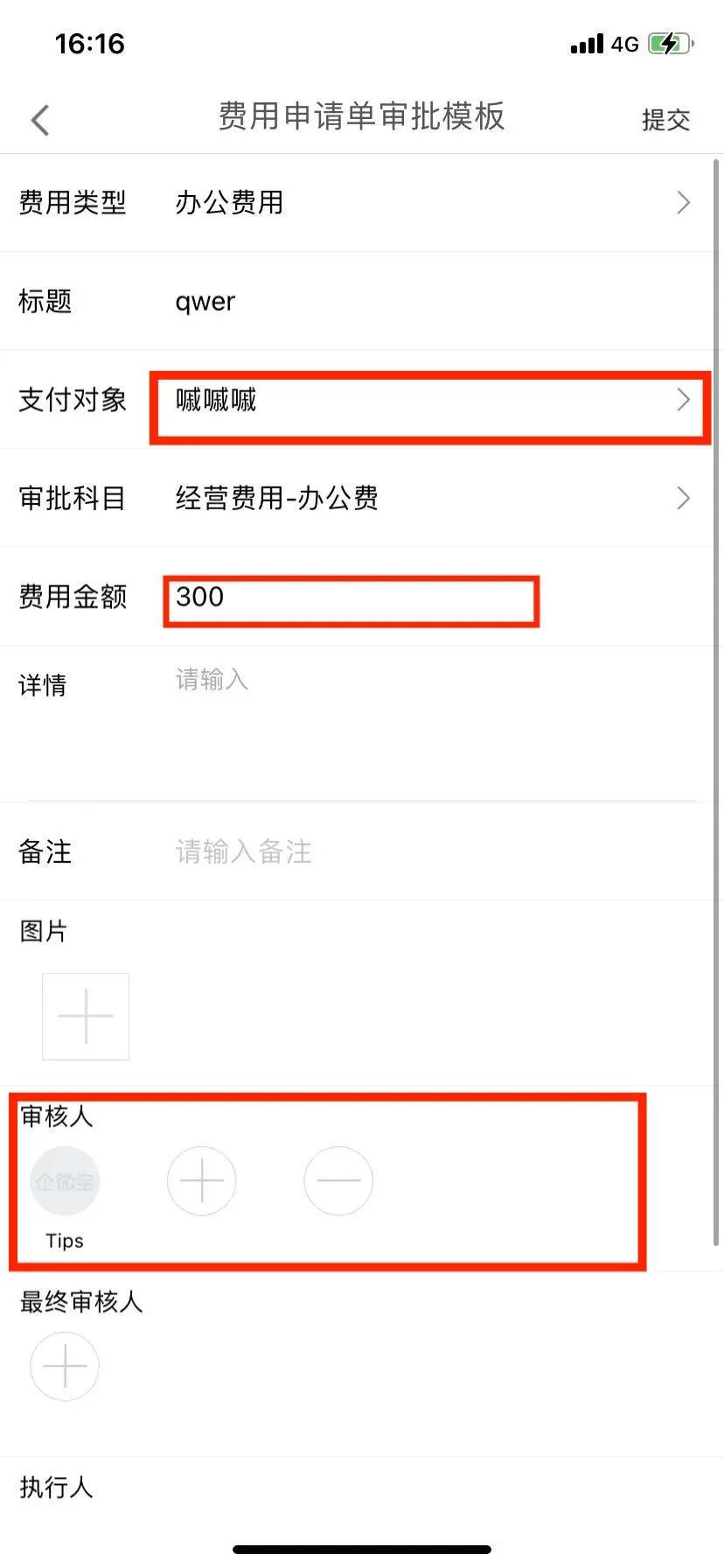
Task: Open the 支付对象 selection row
Action: 428,401
